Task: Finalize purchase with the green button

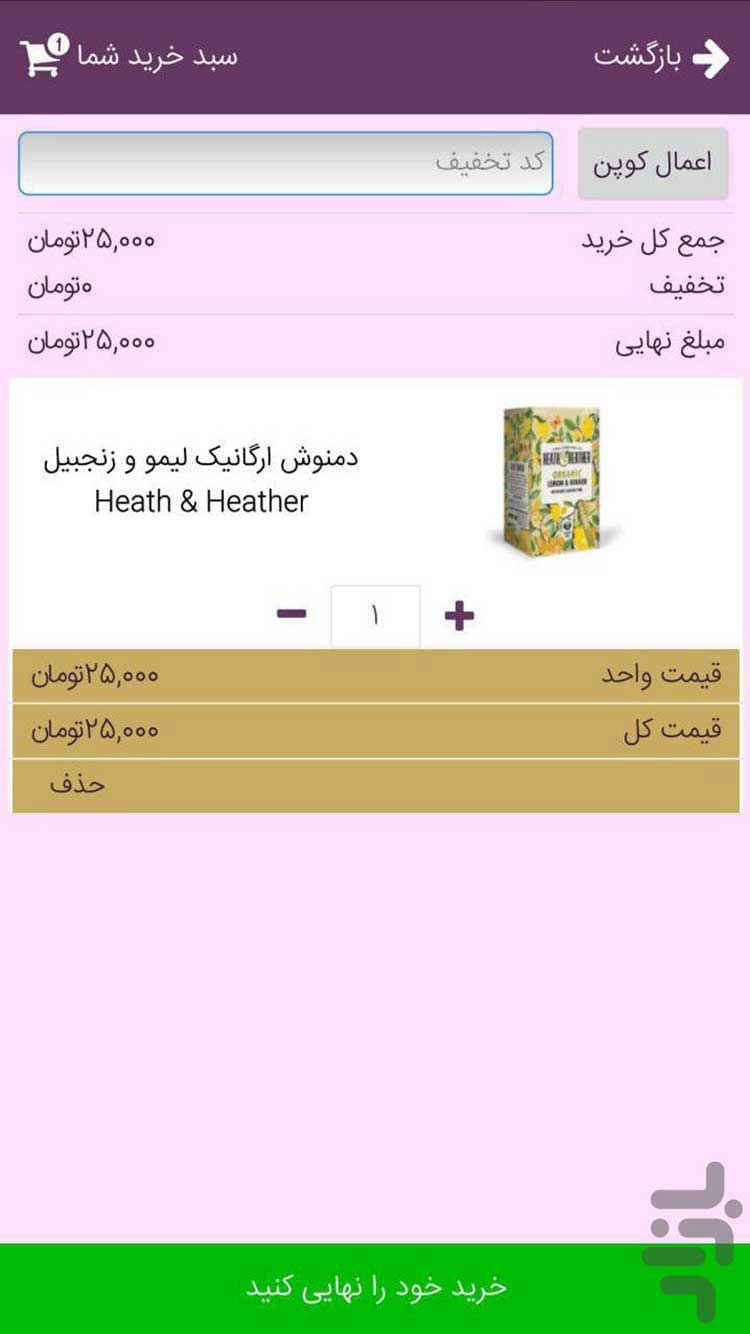Action: [375, 1288]
